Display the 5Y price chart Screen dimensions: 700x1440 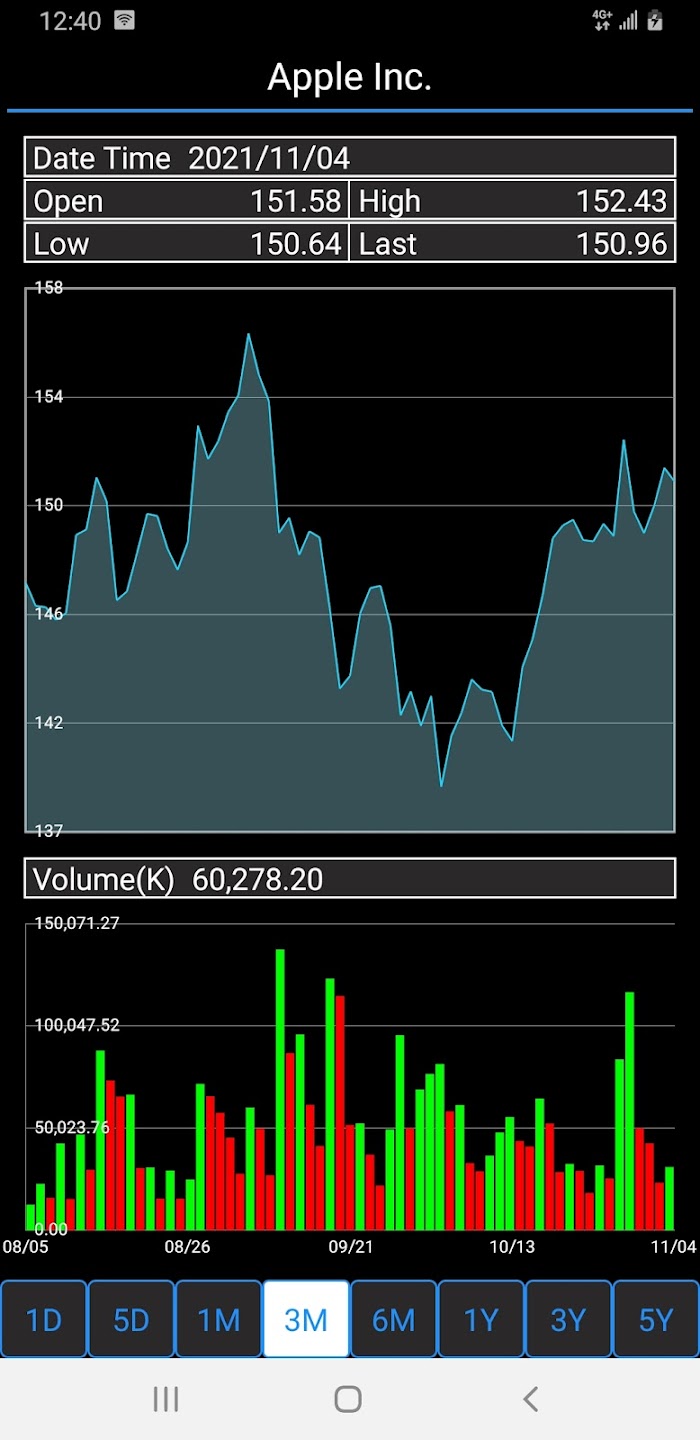(x=656, y=1319)
